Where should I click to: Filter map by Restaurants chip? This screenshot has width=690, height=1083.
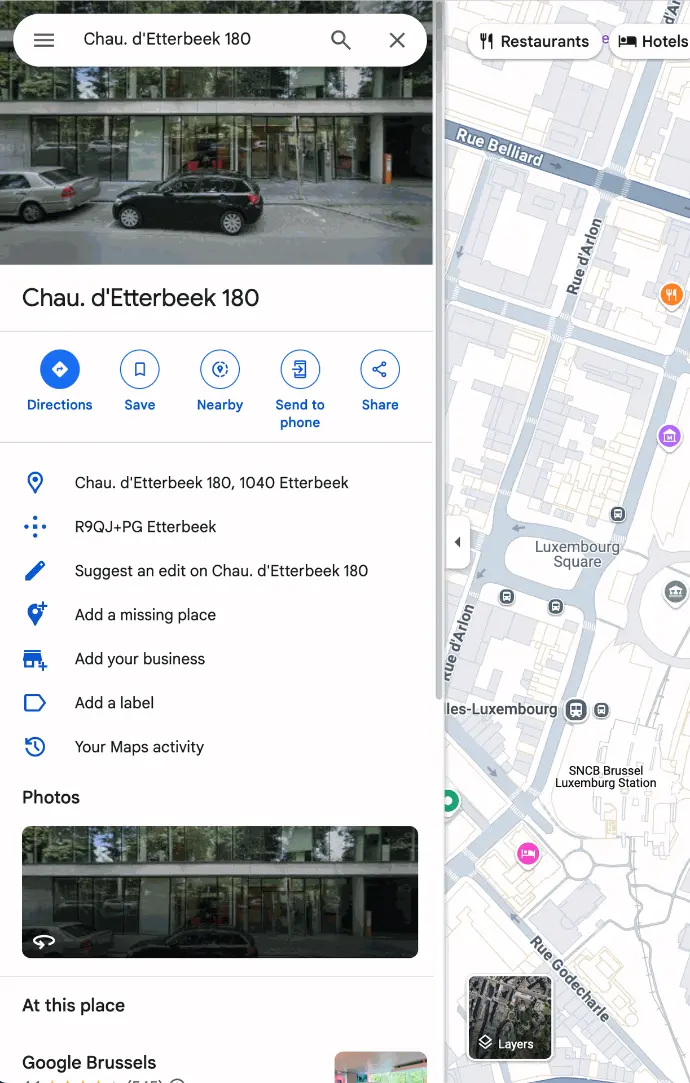pos(533,41)
